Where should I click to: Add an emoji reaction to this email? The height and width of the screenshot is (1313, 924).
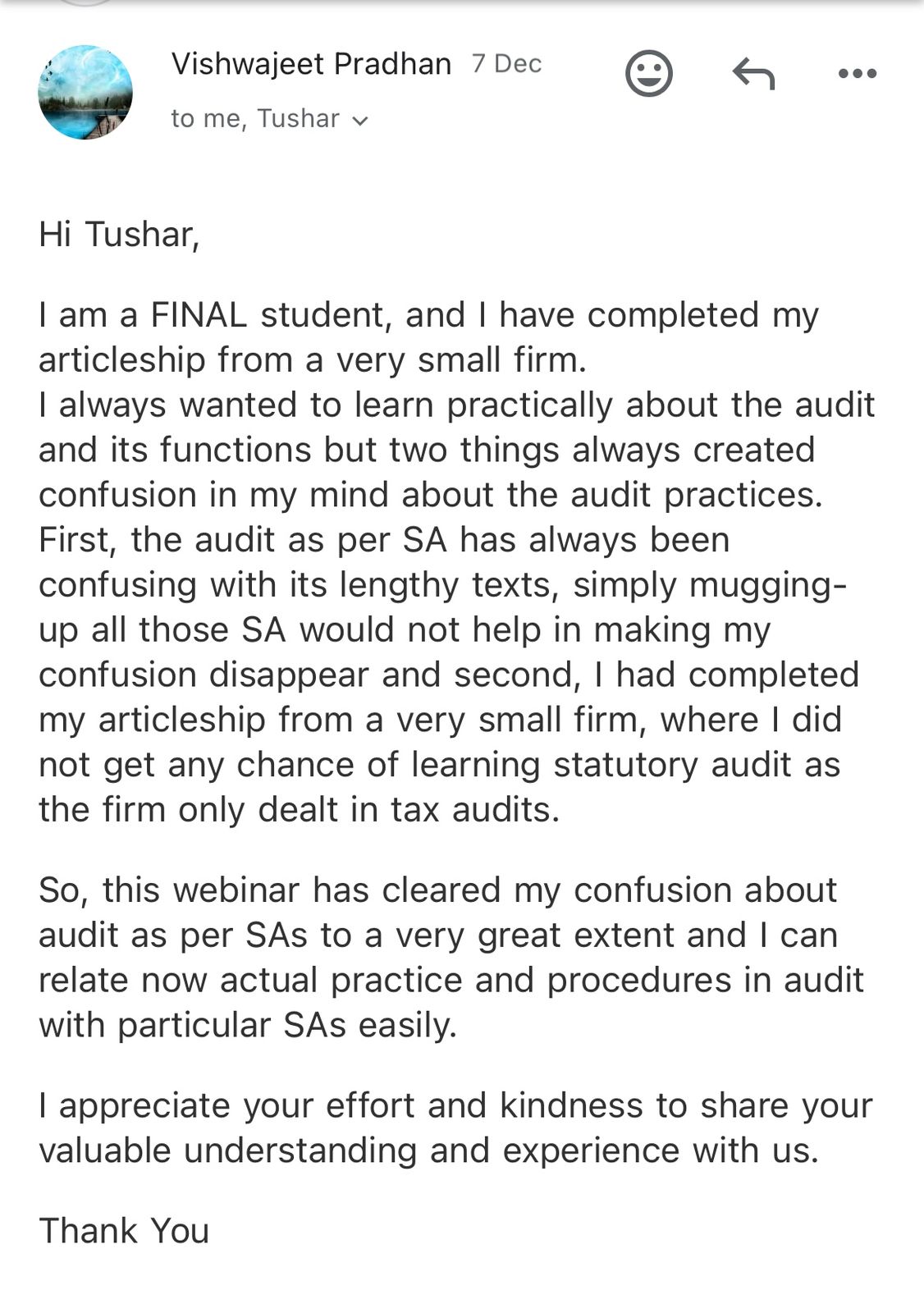click(649, 74)
